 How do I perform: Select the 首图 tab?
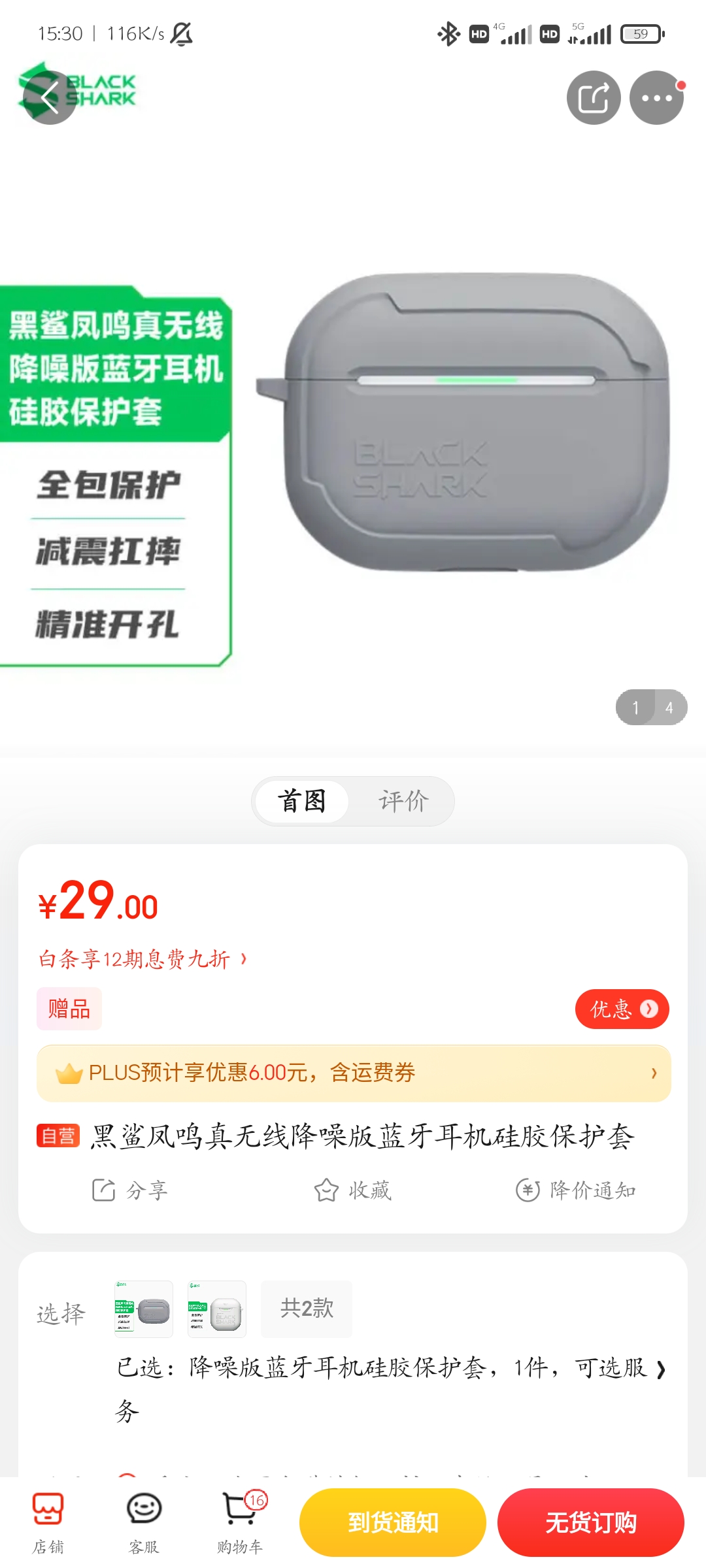302,801
